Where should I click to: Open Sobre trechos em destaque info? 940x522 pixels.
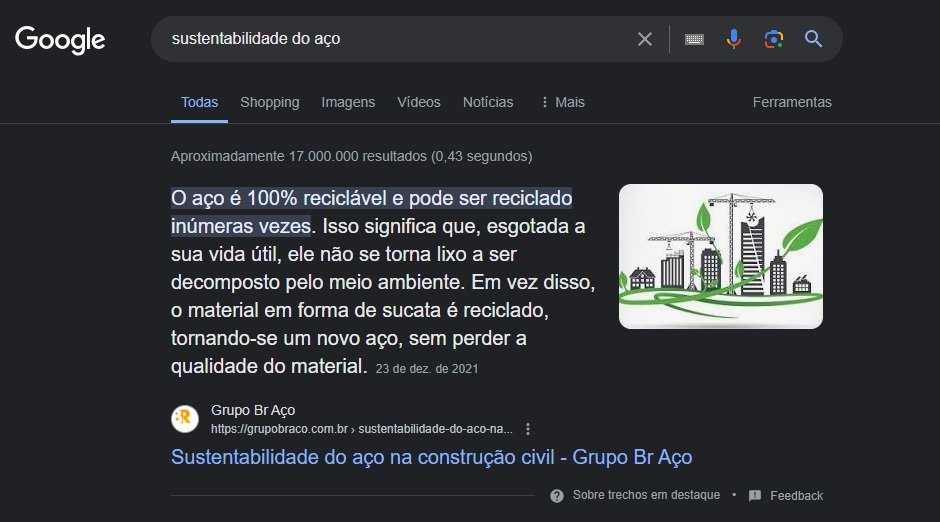click(636, 495)
